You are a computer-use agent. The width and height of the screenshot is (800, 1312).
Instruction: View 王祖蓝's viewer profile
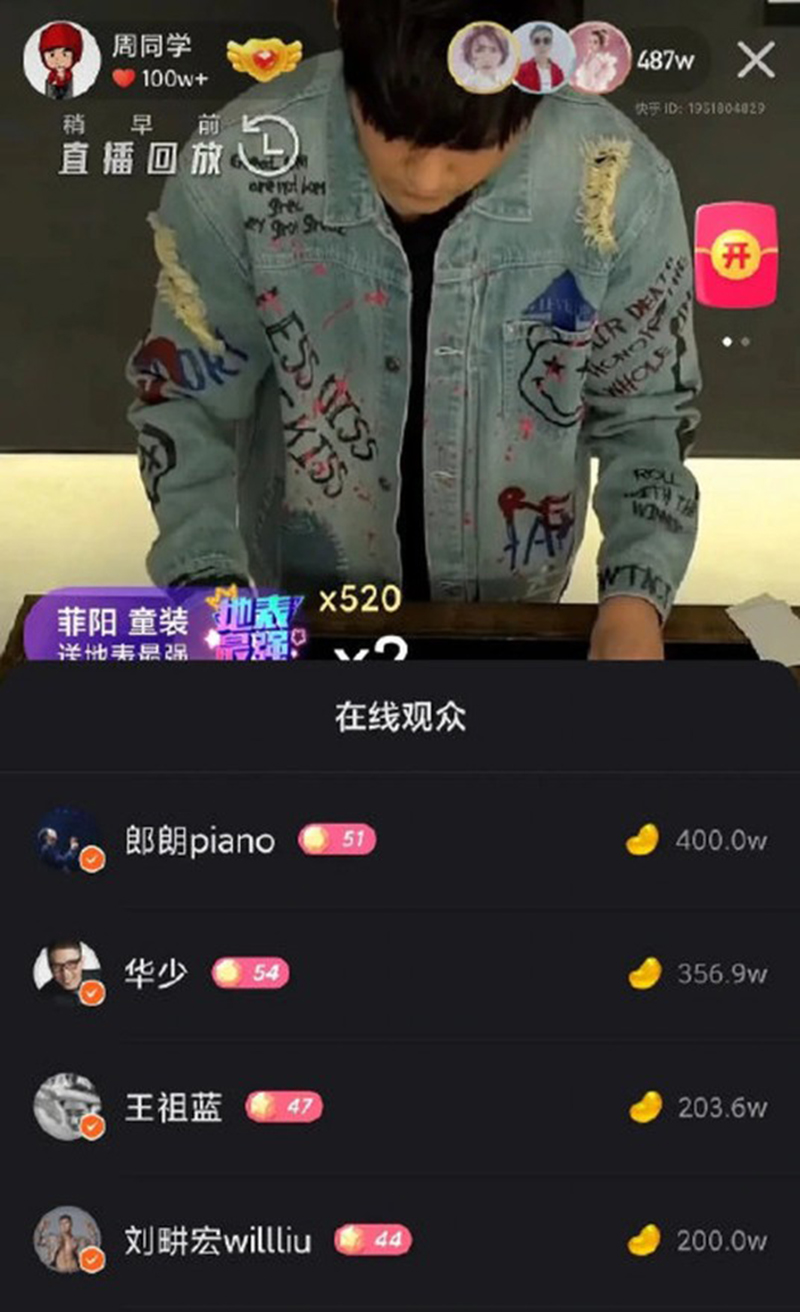[x=400, y=1107]
